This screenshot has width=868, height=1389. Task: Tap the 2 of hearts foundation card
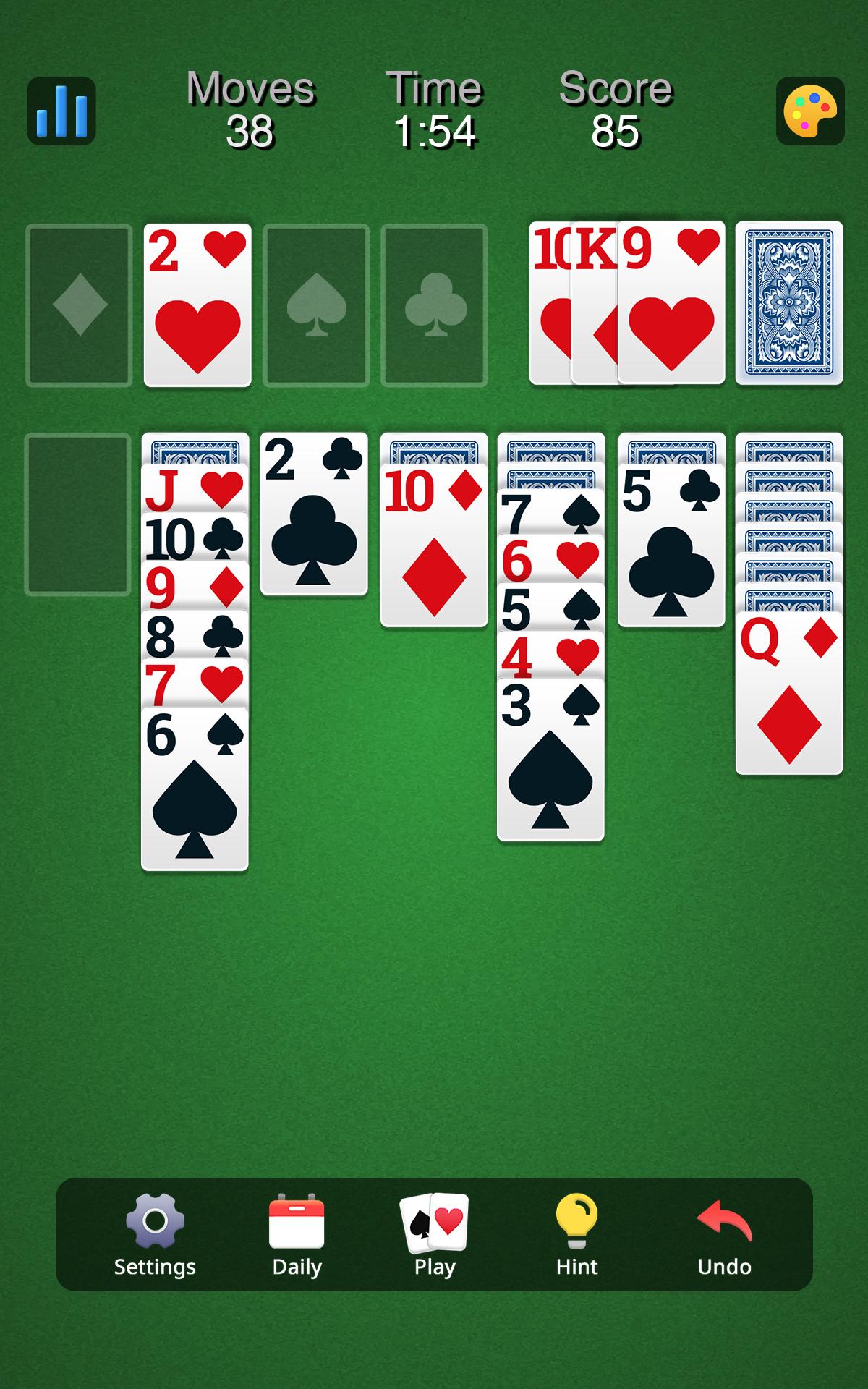pos(197,305)
